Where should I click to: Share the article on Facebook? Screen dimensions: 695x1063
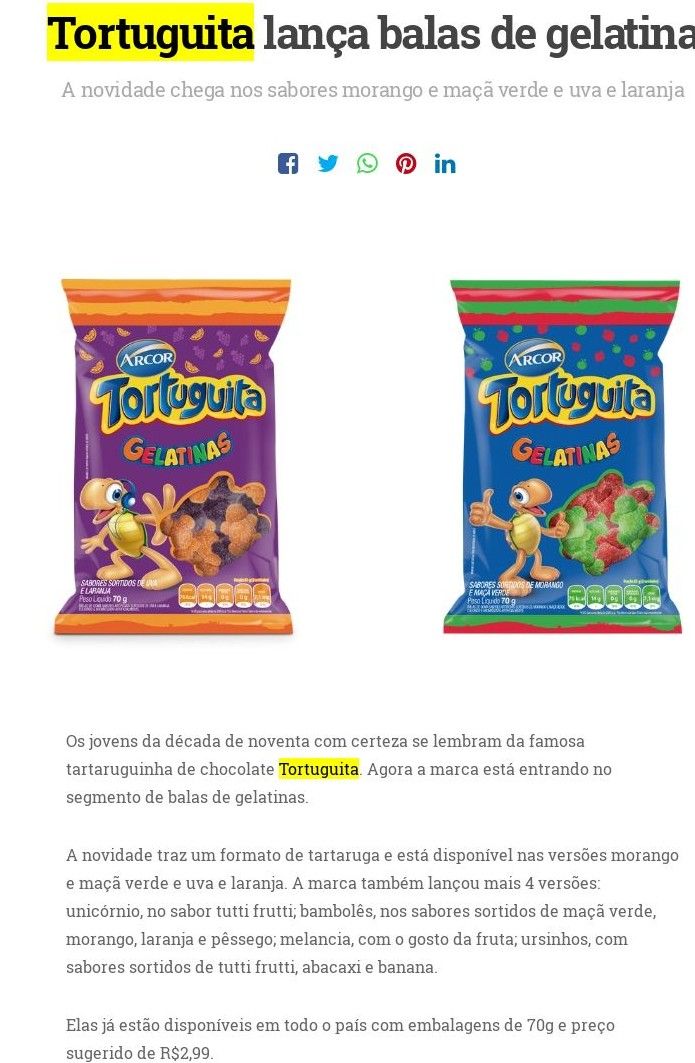click(x=288, y=164)
